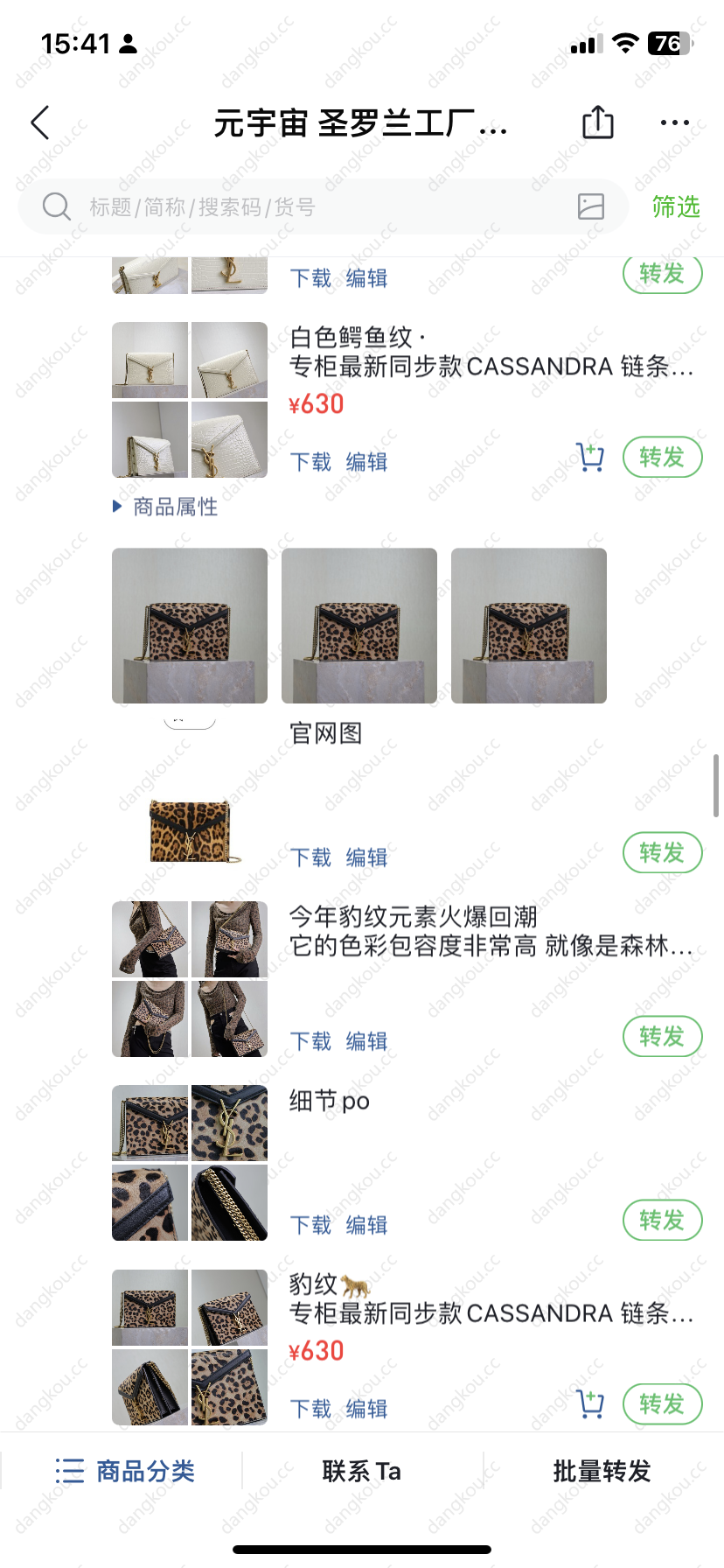The height and width of the screenshot is (1568, 724).
Task: Start 批量转发 batch forwarding
Action: point(602,1472)
